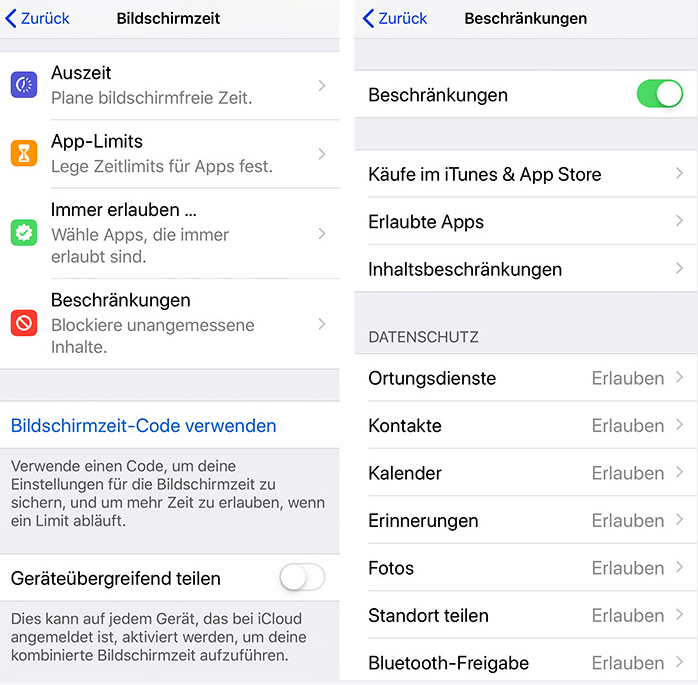
Task: Open Fotos privacy setting
Action: pos(525,568)
